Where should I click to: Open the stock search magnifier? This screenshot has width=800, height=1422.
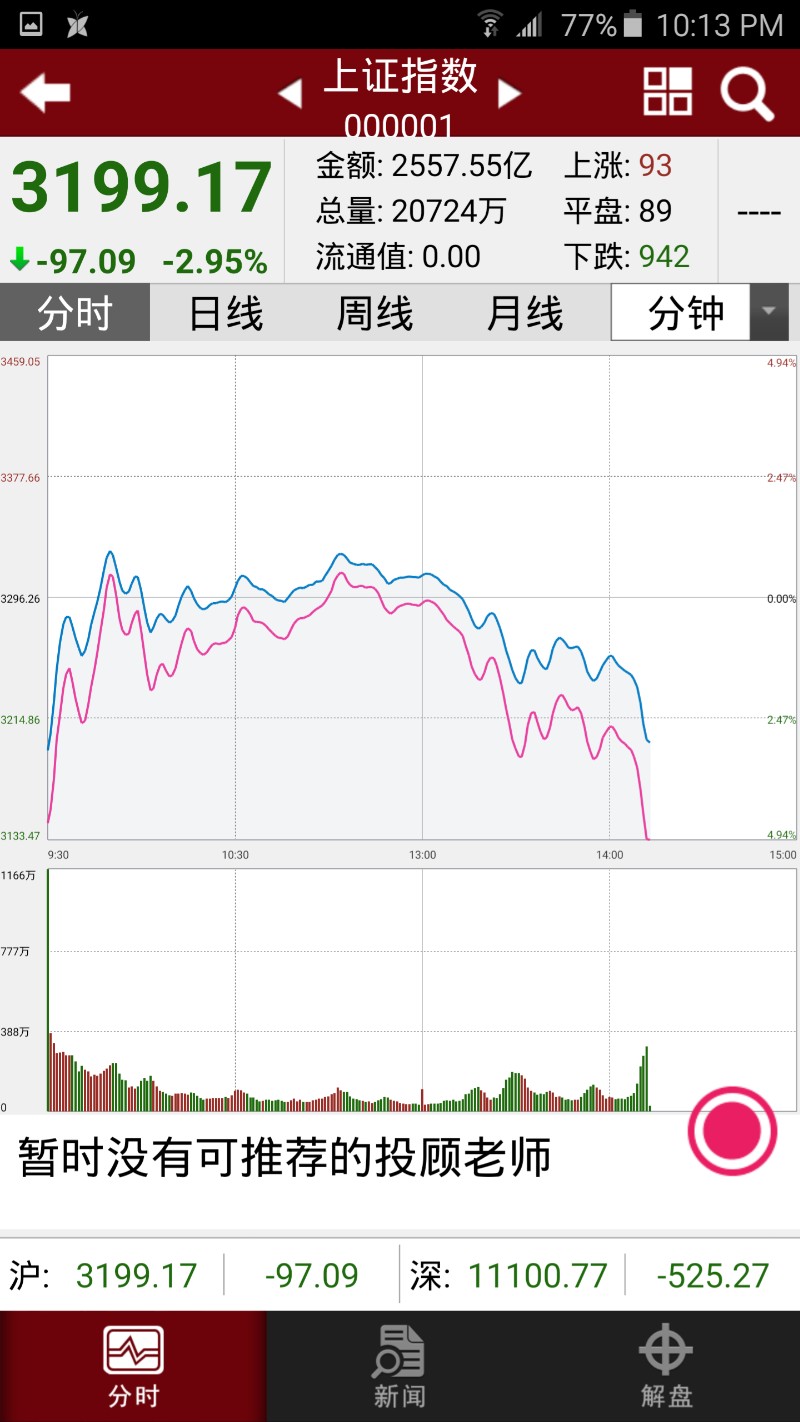point(747,93)
